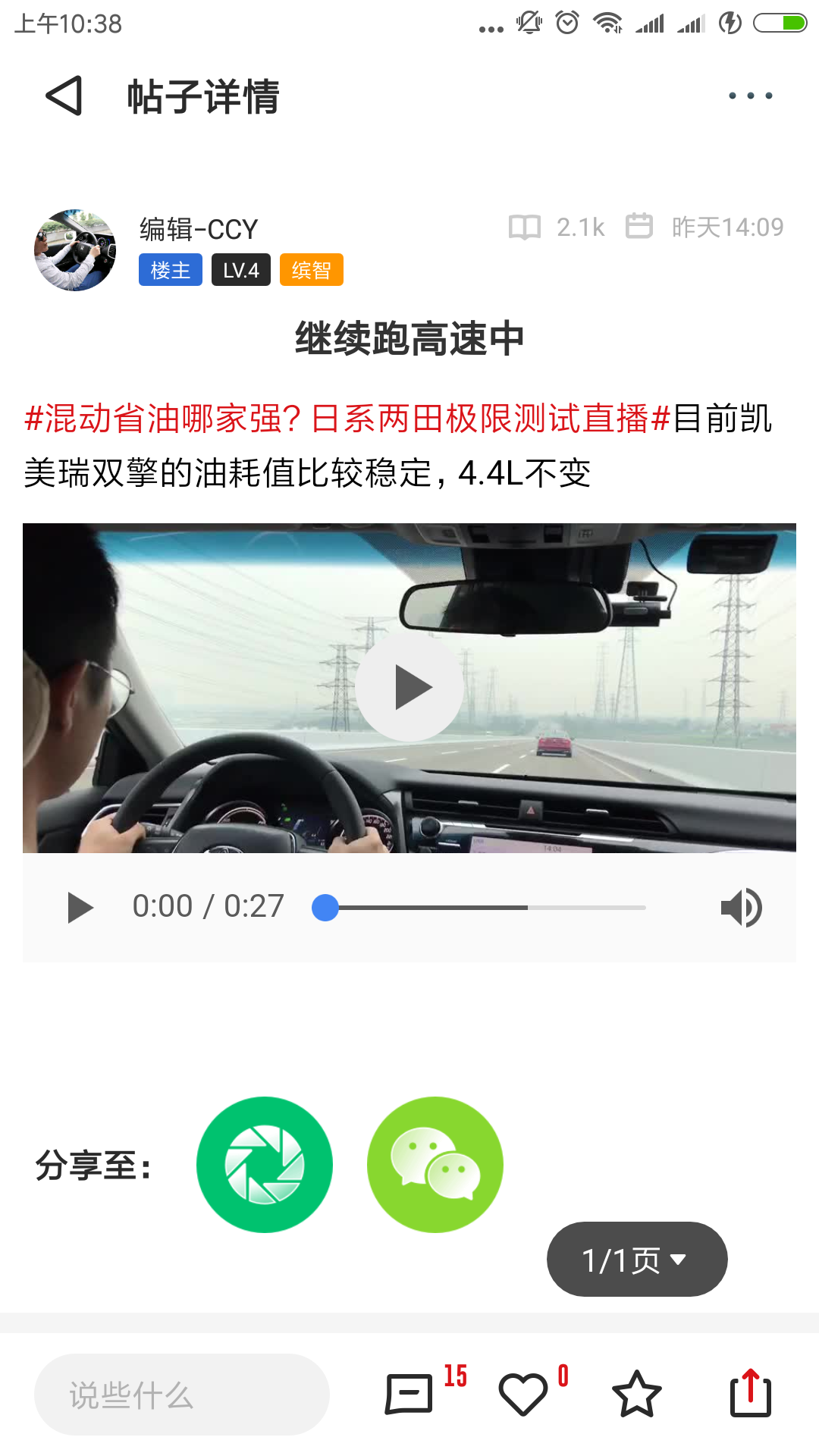
Task: Open 编辑-CCY's profile avatar
Action: [75, 250]
